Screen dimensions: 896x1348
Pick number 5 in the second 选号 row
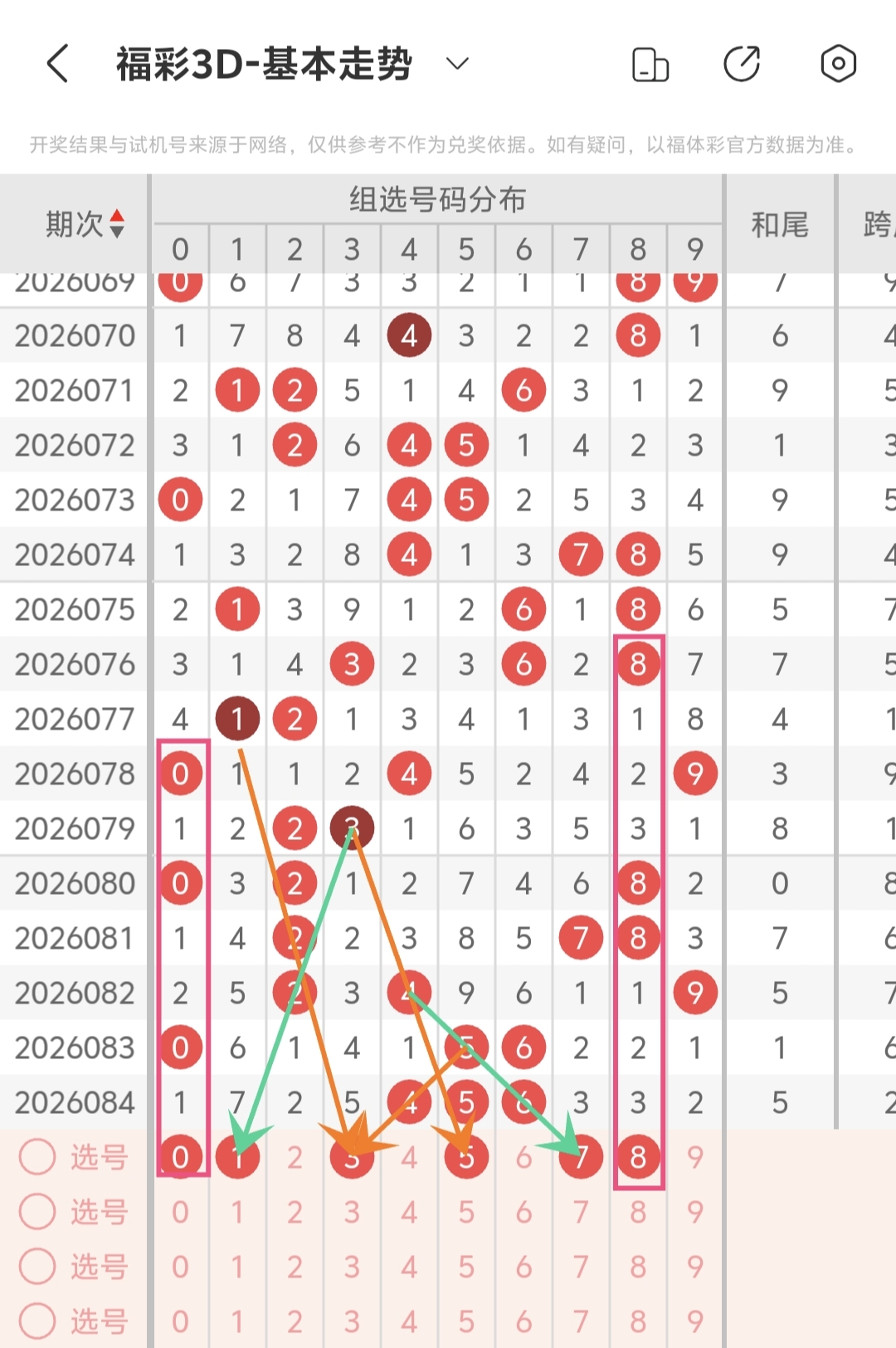(466, 1212)
